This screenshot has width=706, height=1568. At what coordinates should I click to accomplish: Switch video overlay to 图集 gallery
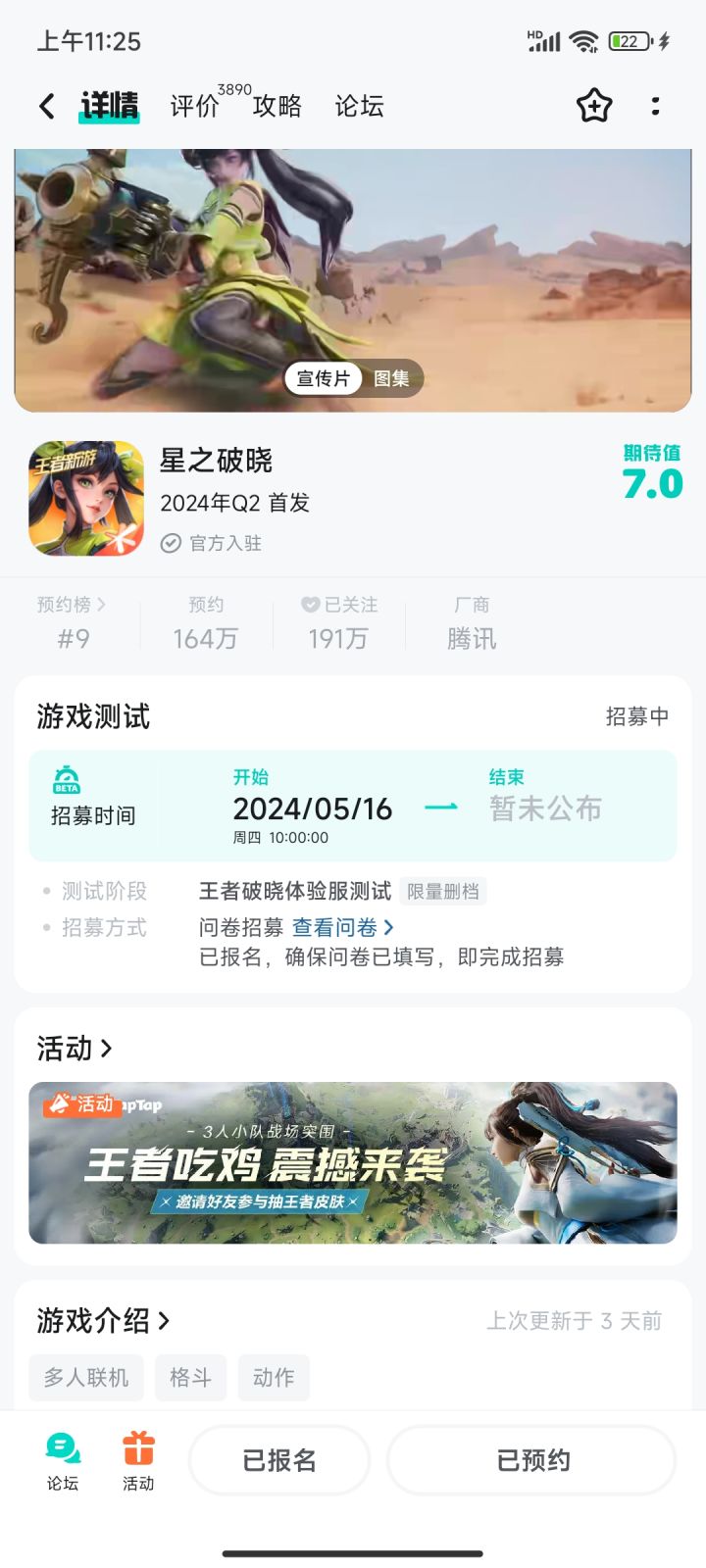(392, 379)
